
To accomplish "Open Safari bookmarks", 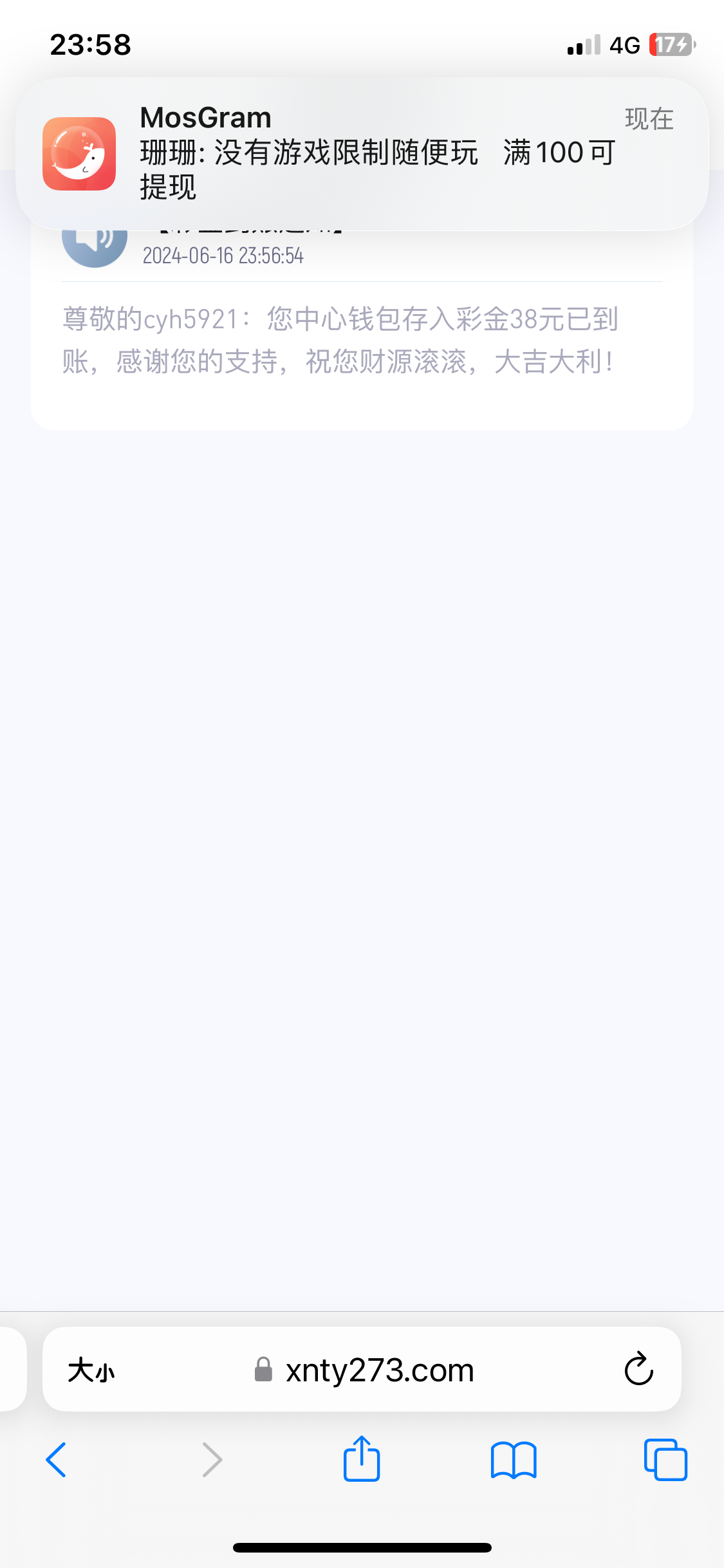I will point(513,1460).
